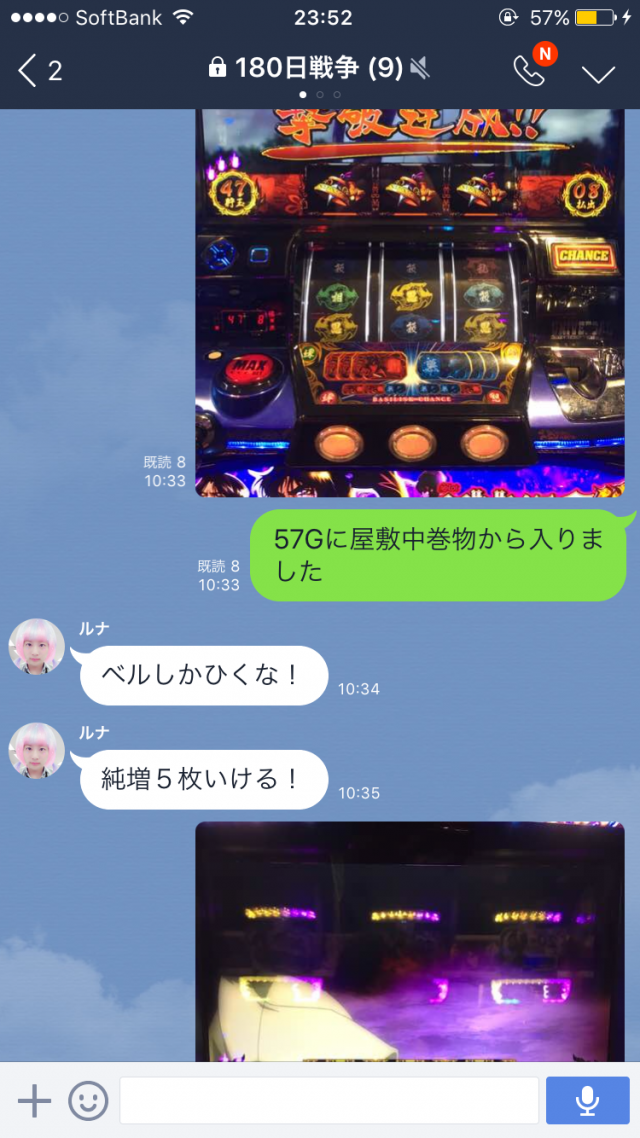The width and height of the screenshot is (640, 1138).
Task: Tap the 180日戦争 group title
Action: 318,68
